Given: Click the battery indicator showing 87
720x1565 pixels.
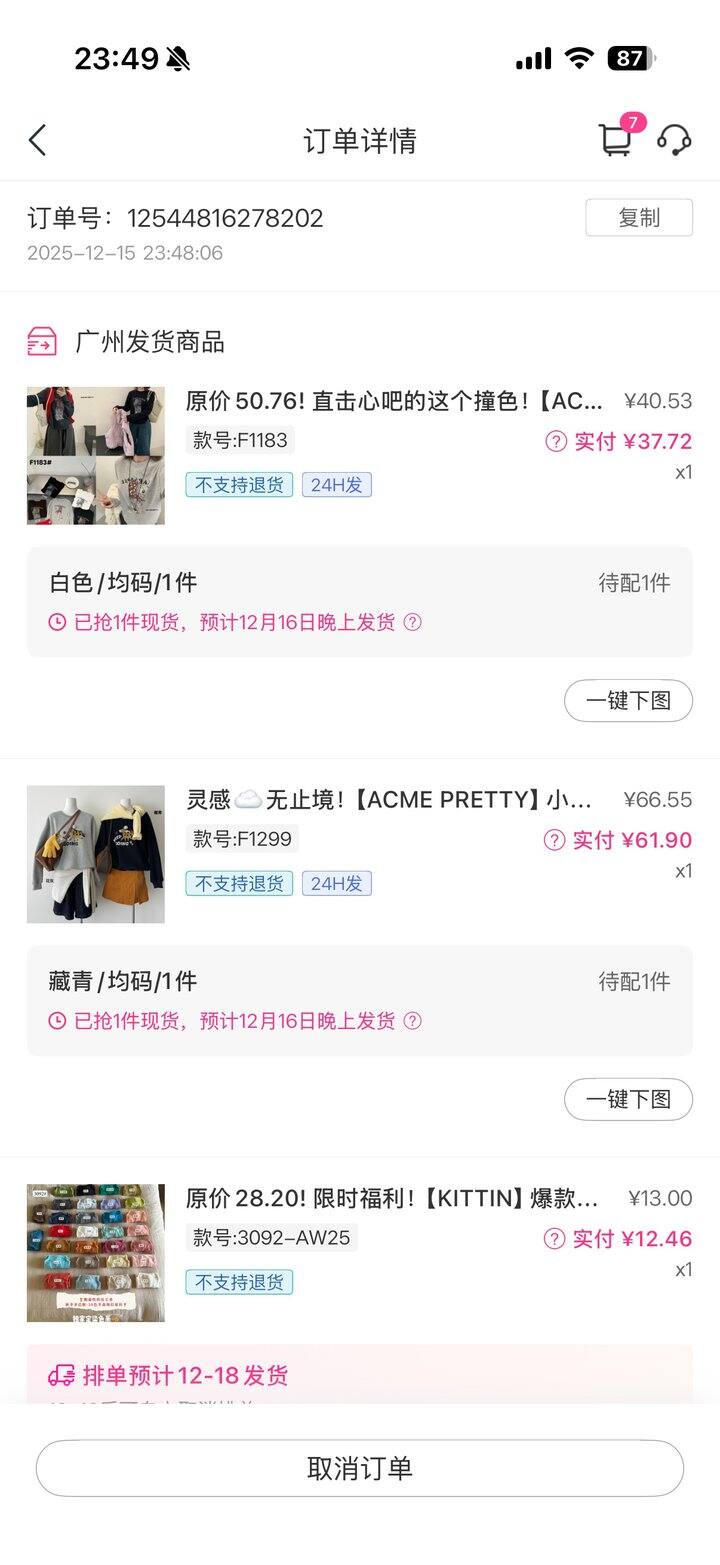Looking at the screenshot, I should point(632,60).
